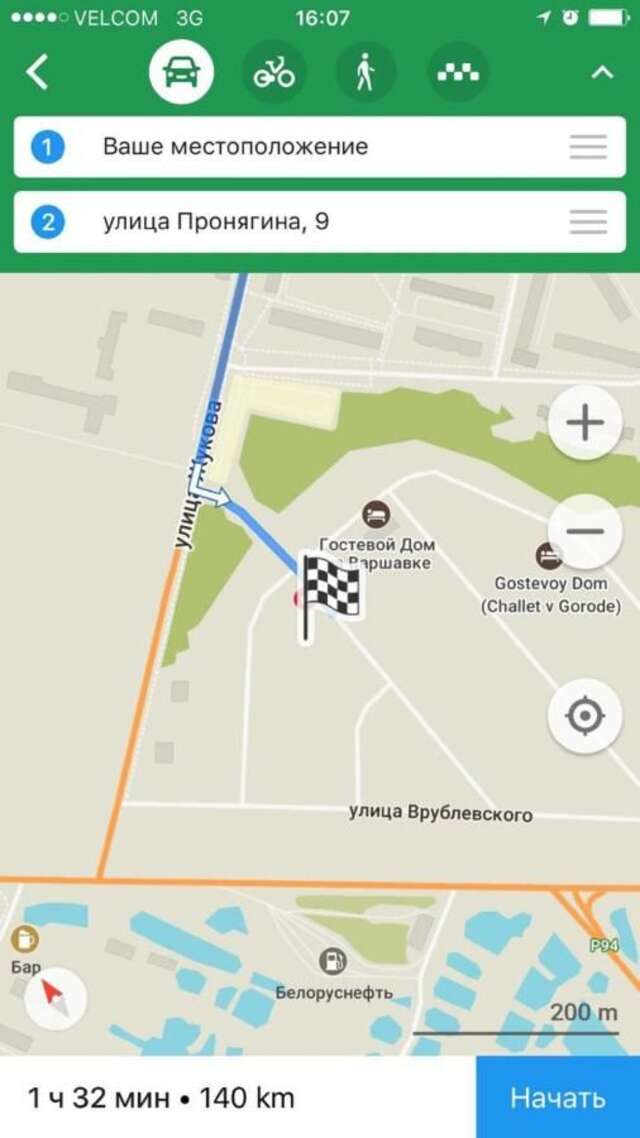Screen dimensions: 640x1138
Task: Center map on my location
Action: click(x=585, y=716)
